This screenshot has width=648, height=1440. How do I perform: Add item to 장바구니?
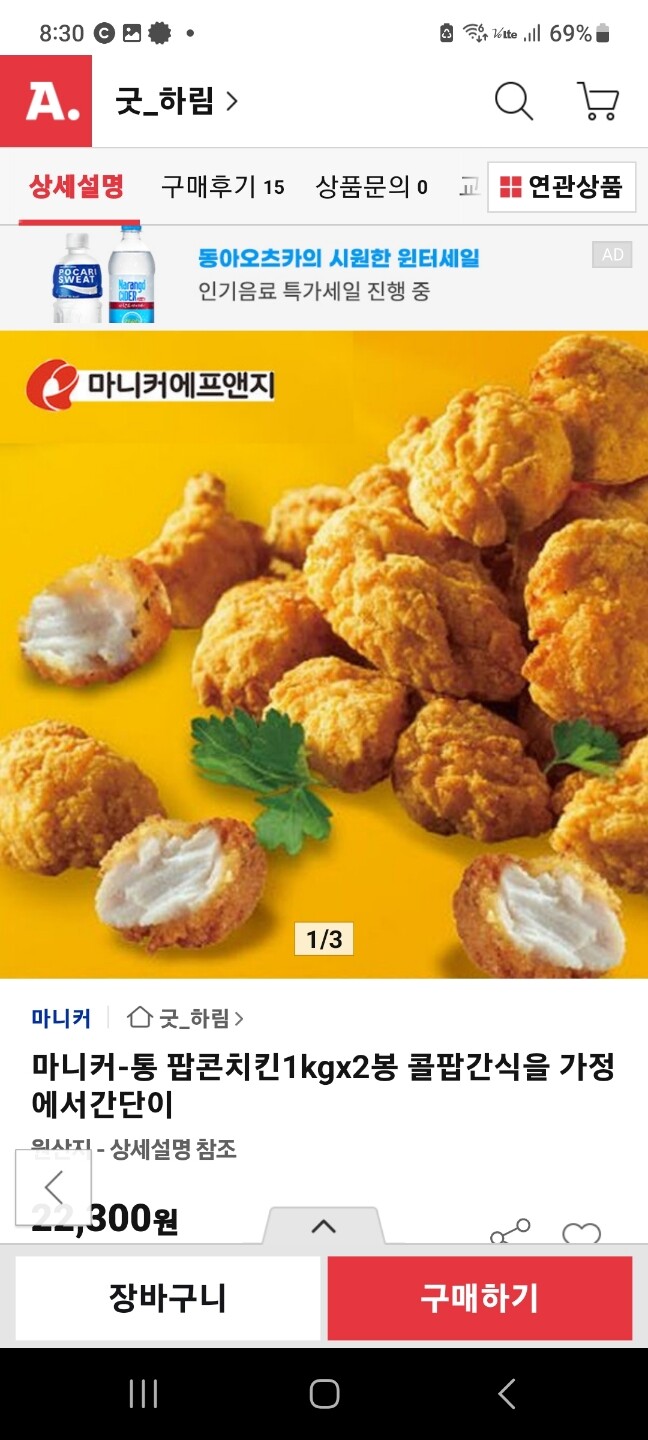tap(168, 1298)
